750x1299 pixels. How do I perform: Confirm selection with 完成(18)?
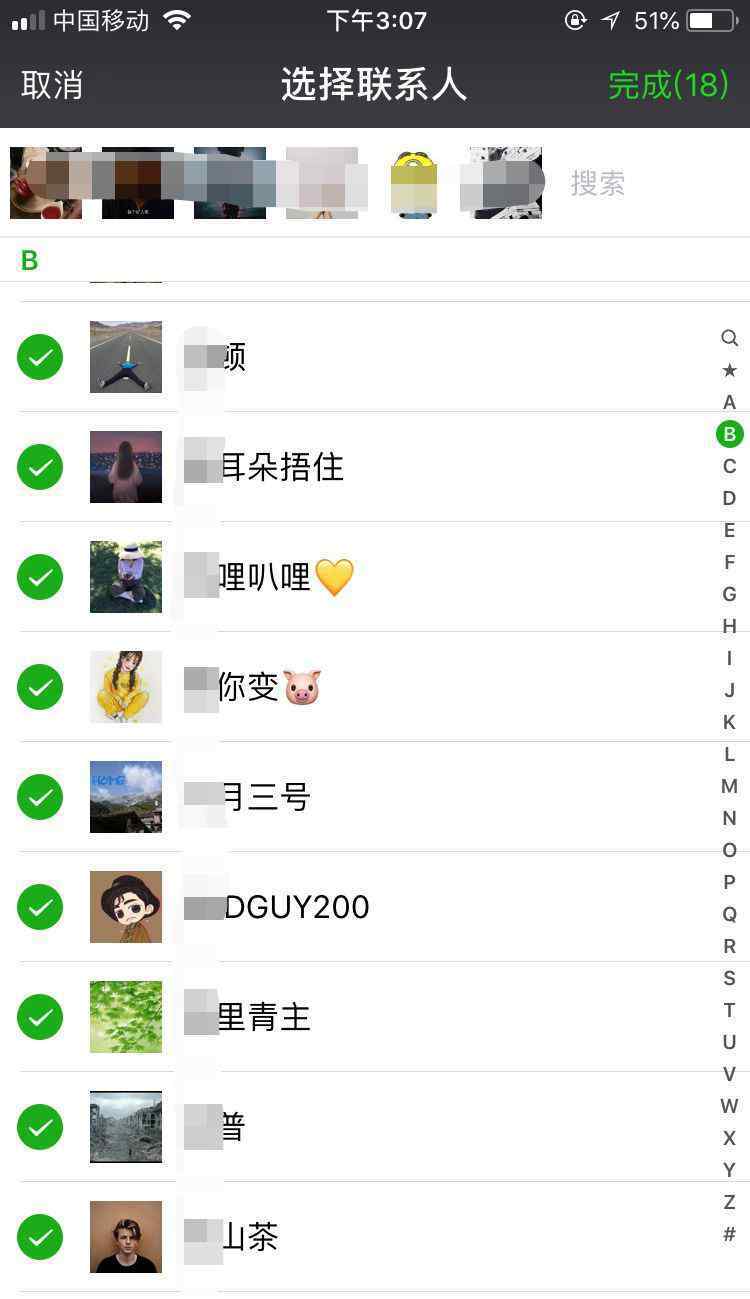pyautogui.click(x=668, y=85)
